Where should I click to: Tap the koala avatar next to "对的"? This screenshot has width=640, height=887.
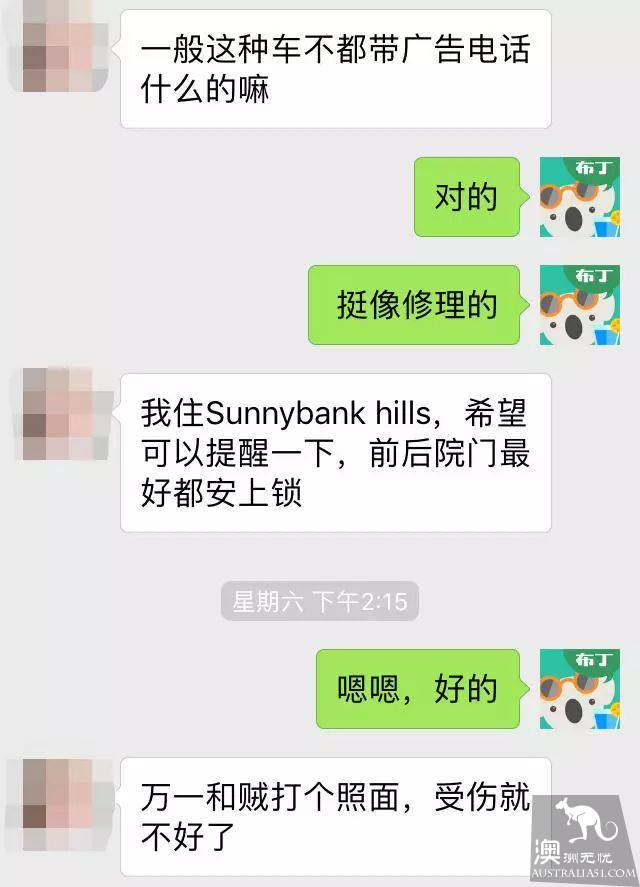(580, 196)
